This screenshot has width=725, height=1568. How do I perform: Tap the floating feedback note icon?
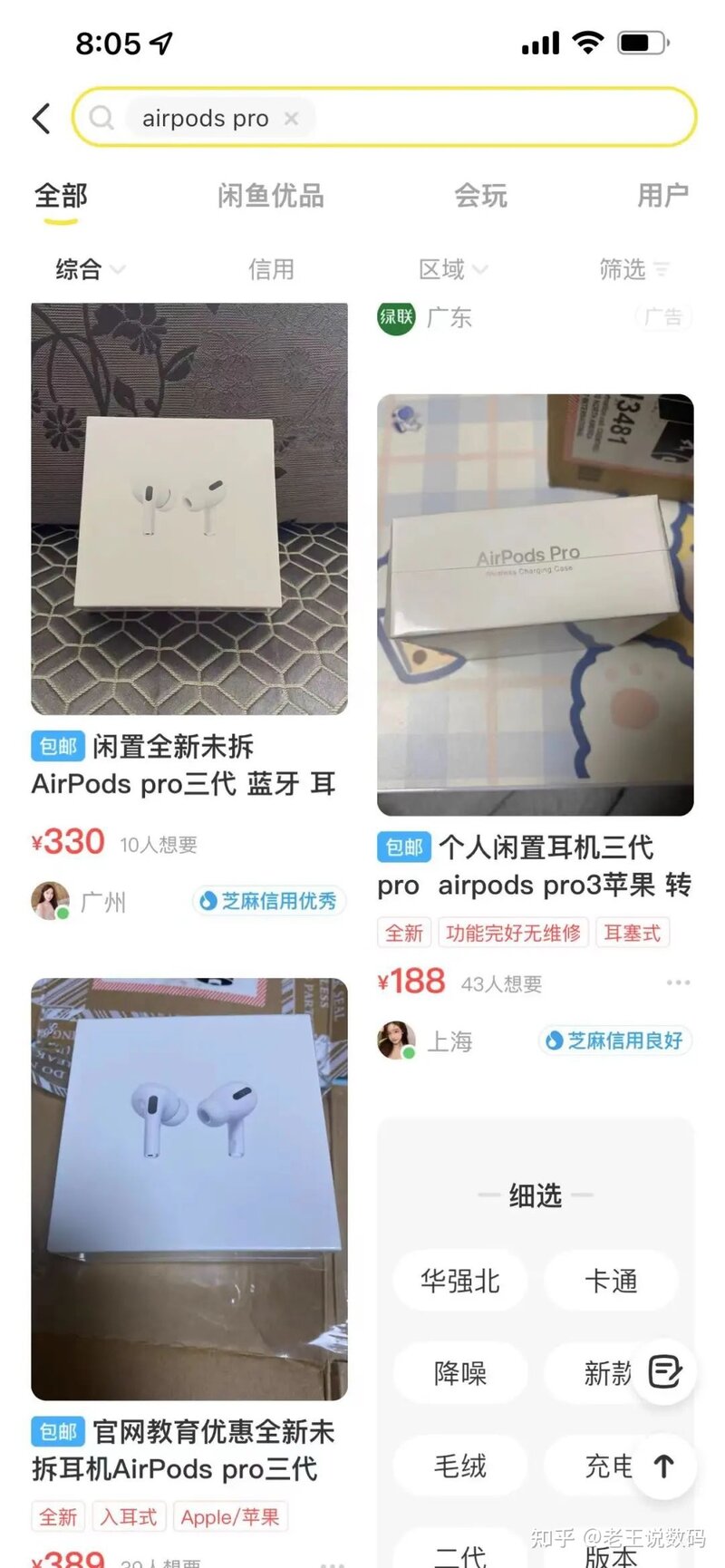pyautogui.click(x=664, y=1372)
